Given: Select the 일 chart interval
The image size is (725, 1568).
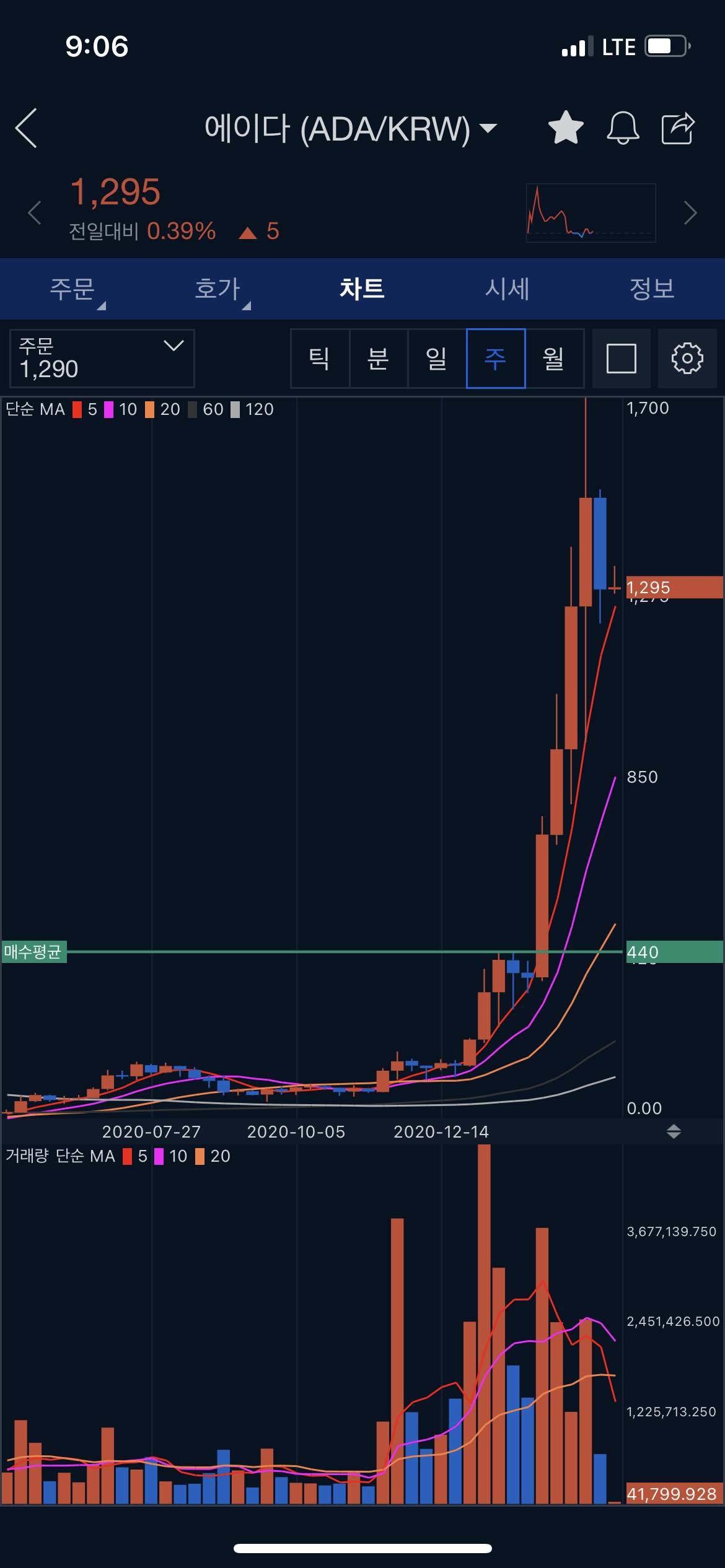Looking at the screenshot, I should pos(437,359).
